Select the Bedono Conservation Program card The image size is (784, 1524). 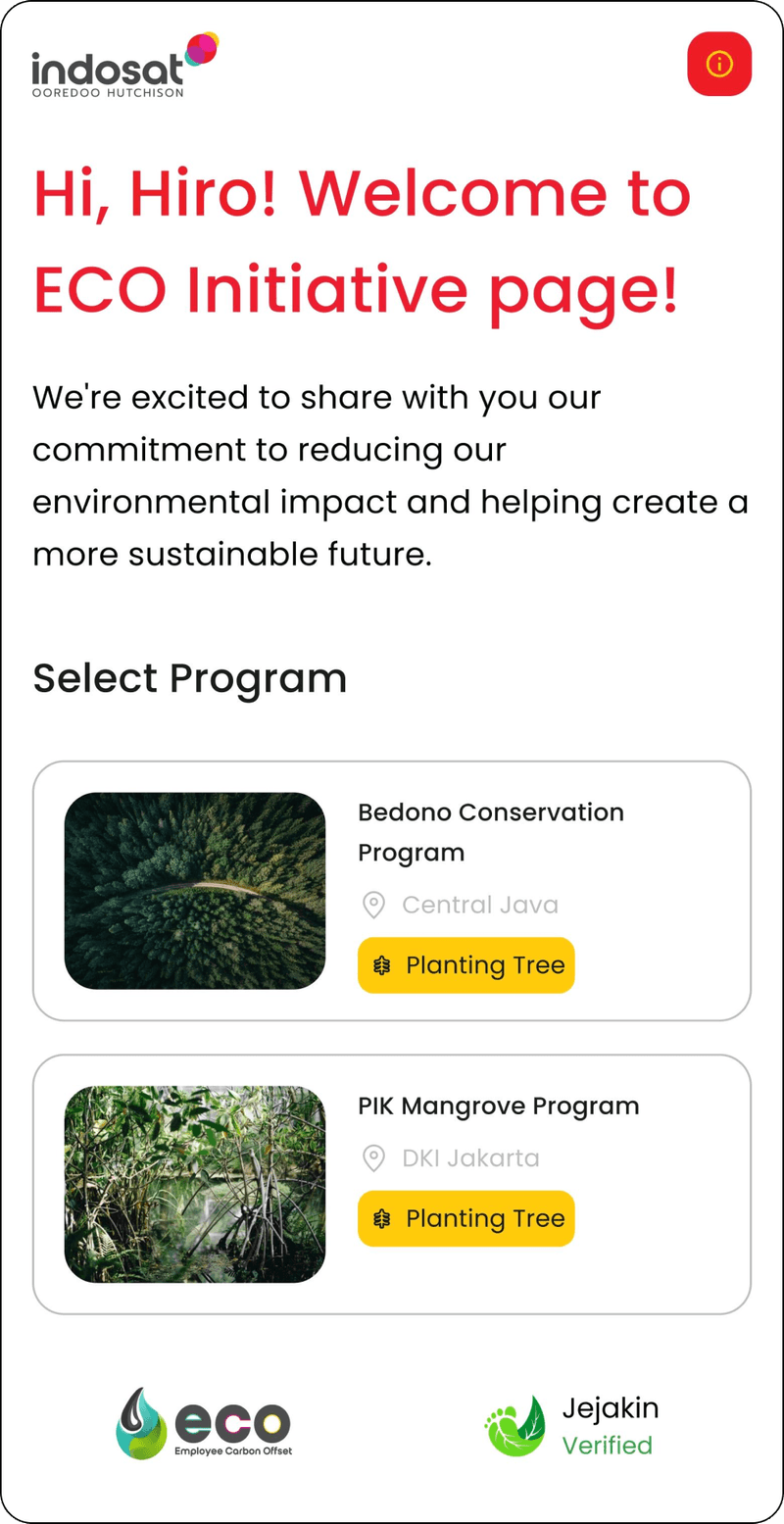[392, 890]
